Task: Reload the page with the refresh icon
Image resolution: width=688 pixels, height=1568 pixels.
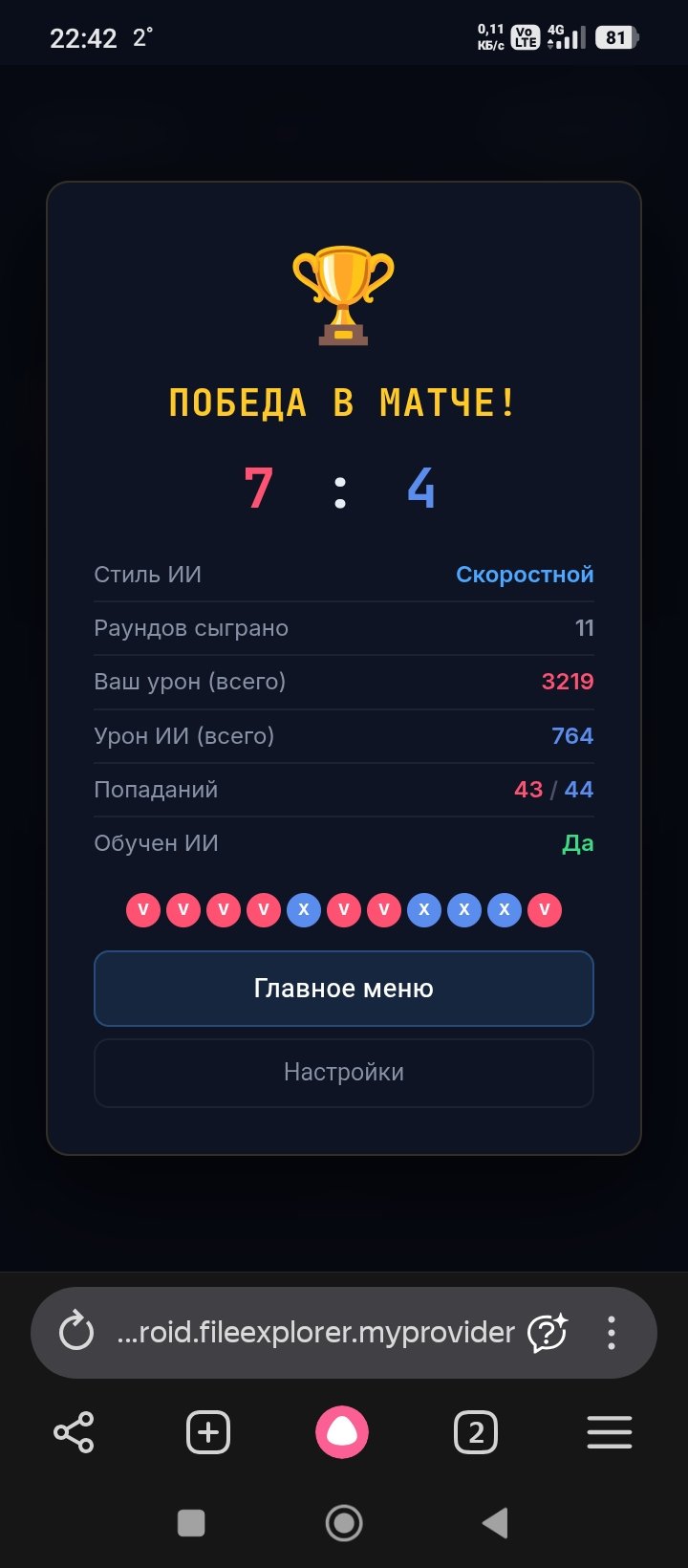Action: [x=76, y=1332]
